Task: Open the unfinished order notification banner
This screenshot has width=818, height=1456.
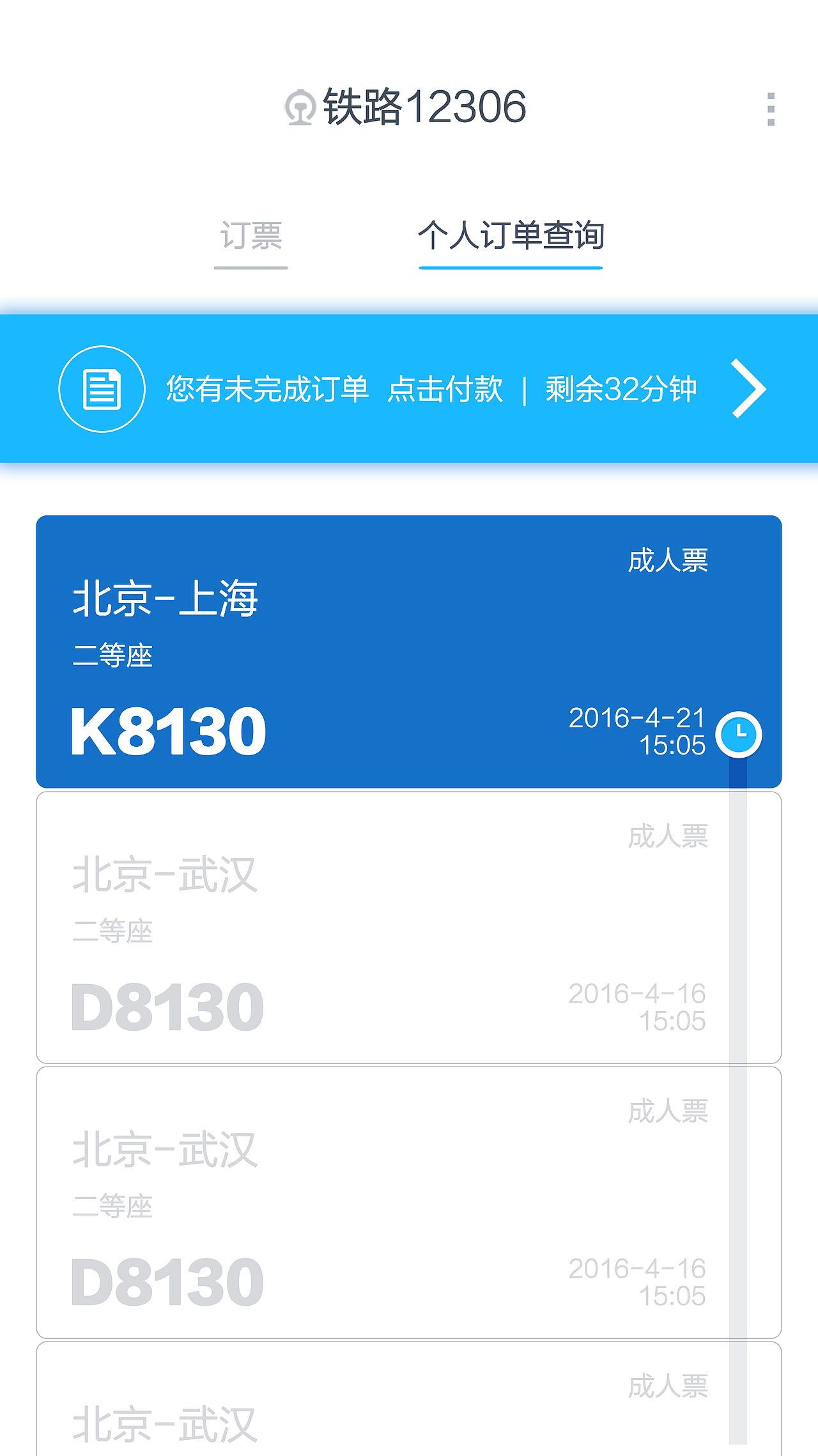Action: pyautogui.click(x=409, y=388)
